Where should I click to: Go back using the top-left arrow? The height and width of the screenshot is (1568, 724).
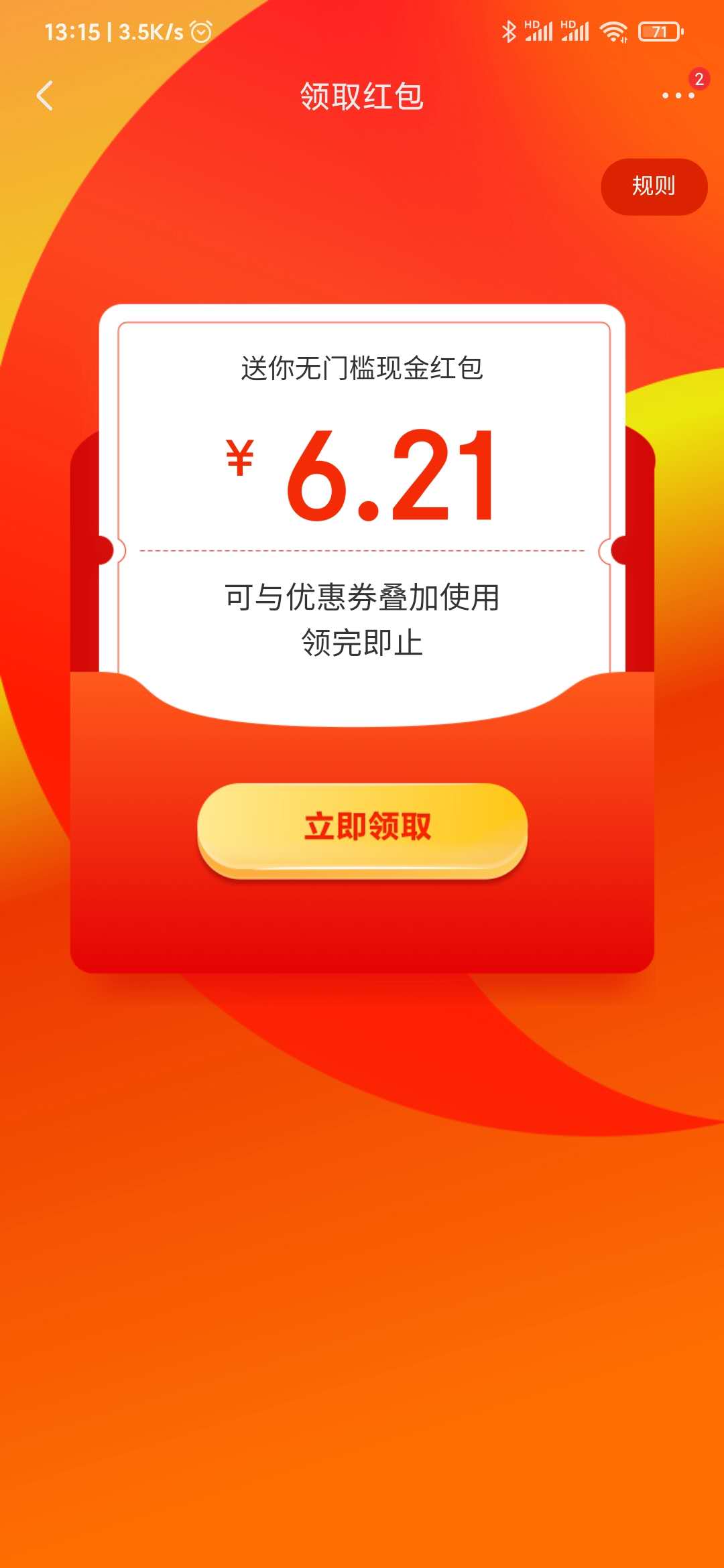(45, 95)
